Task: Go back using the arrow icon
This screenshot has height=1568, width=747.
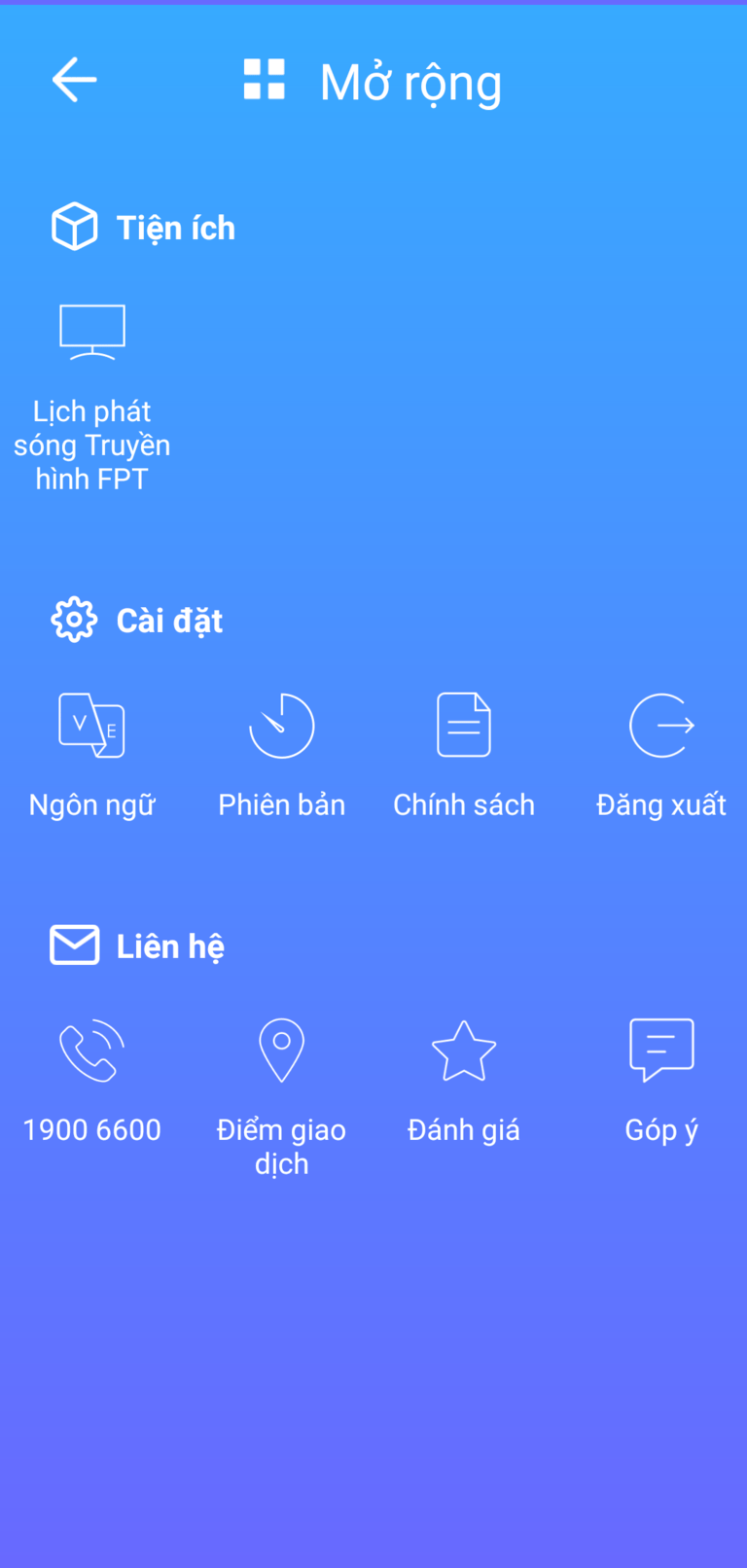Action: (74, 80)
